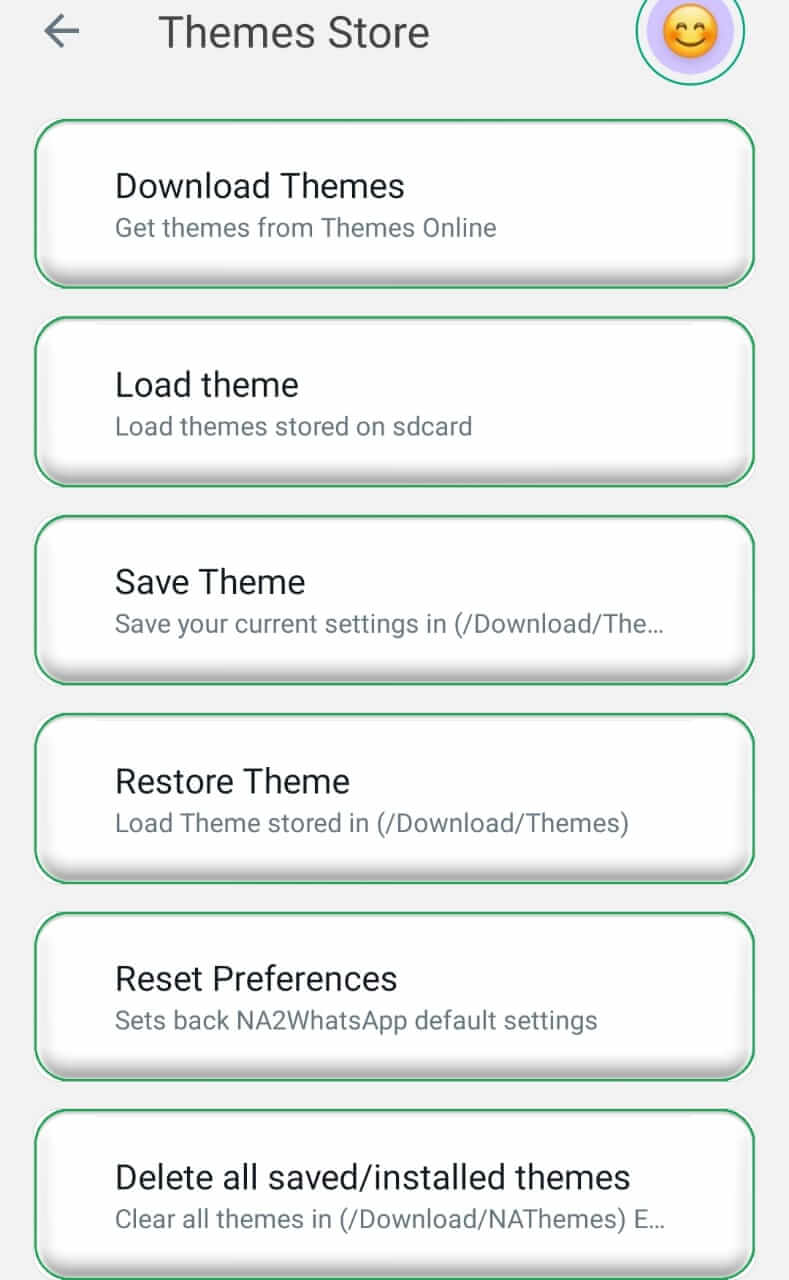
Task: Tap Delete all saved/installed themes
Action: click(x=395, y=1194)
